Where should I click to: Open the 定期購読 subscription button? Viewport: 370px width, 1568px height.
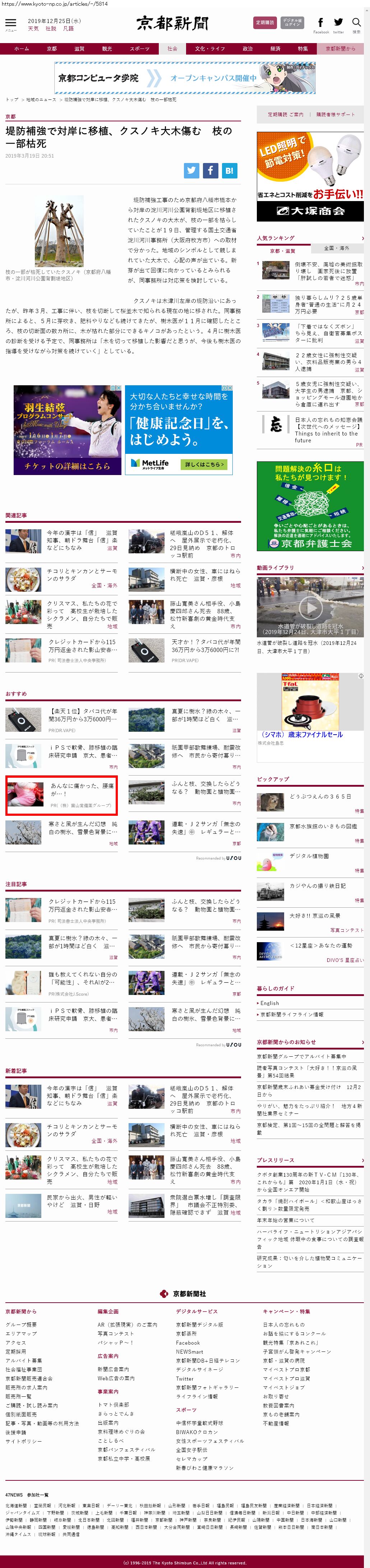coord(265,23)
